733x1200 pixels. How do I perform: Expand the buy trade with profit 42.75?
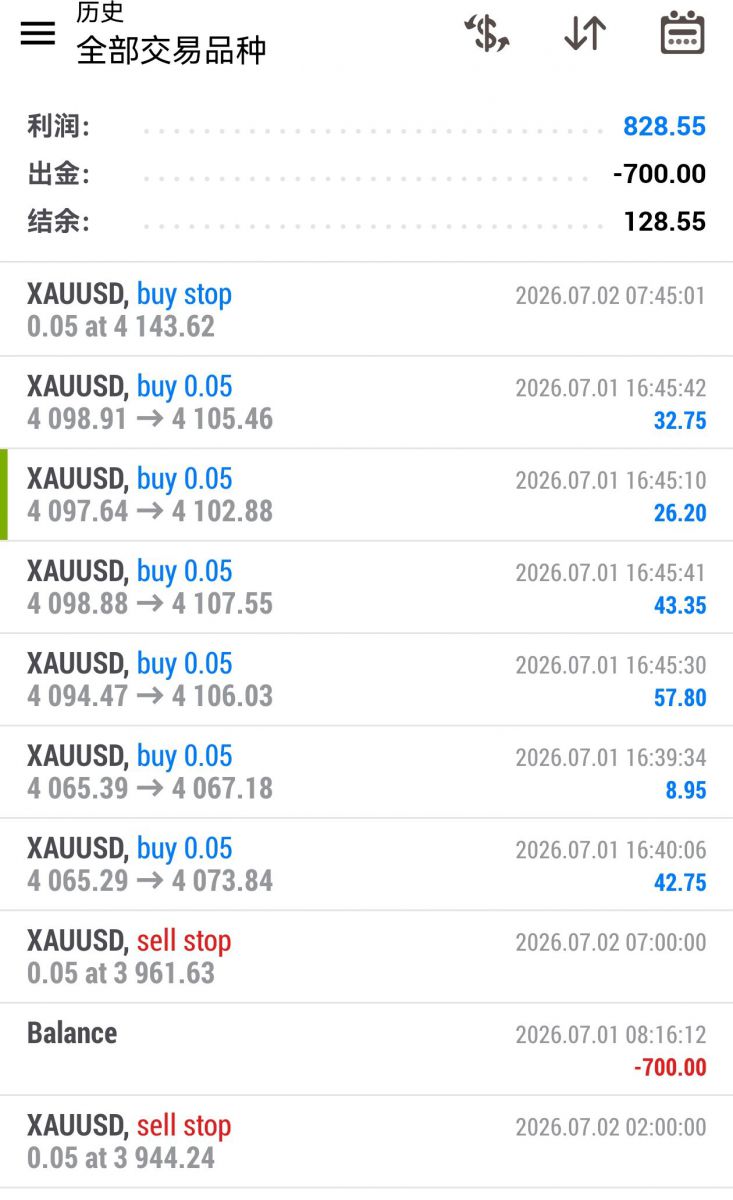tap(366, 864)
